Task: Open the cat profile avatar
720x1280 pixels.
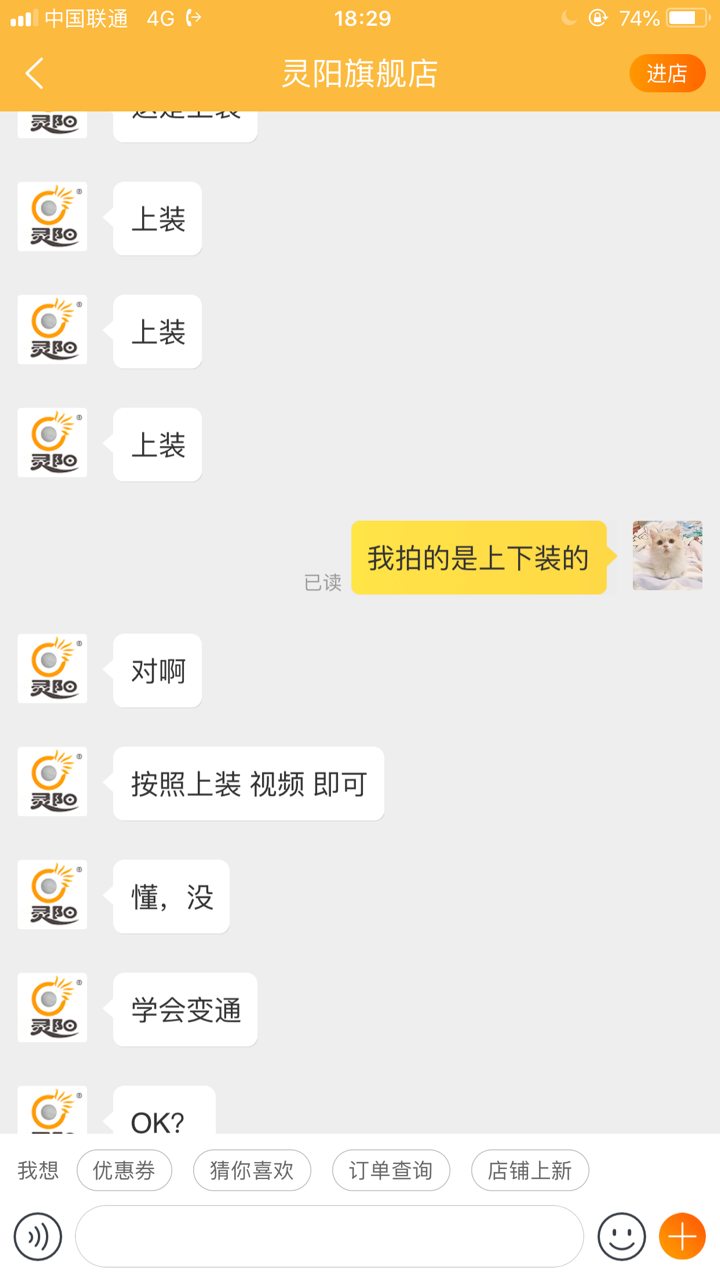Action: coord(667,556)
